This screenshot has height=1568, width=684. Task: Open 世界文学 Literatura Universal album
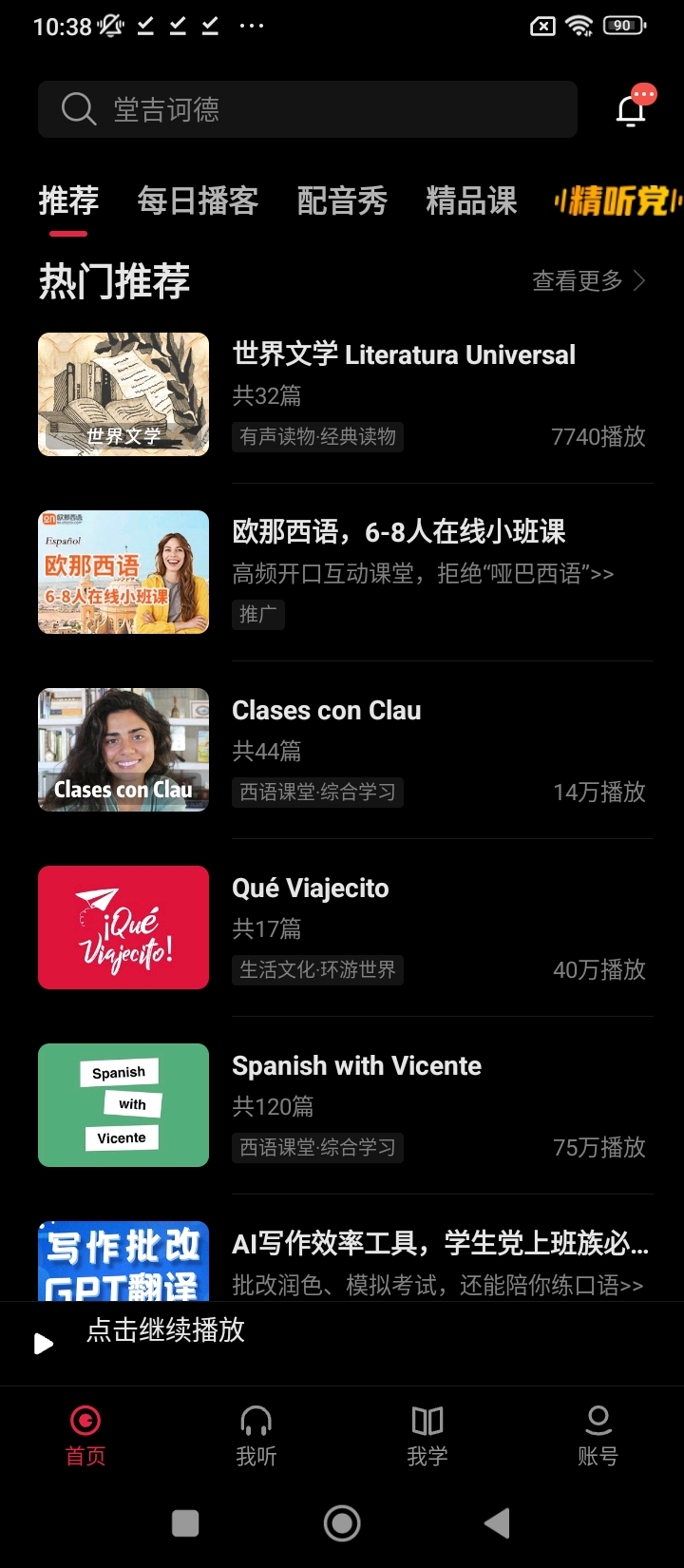(404, 355)
